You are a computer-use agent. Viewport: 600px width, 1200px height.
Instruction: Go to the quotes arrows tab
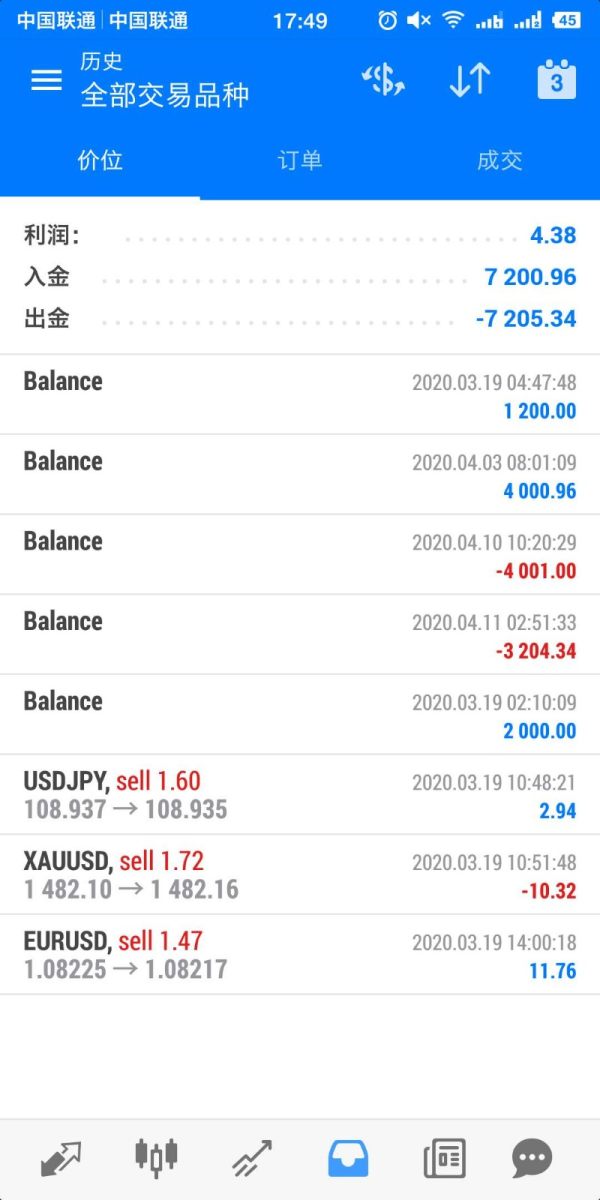coord(60,1159)
